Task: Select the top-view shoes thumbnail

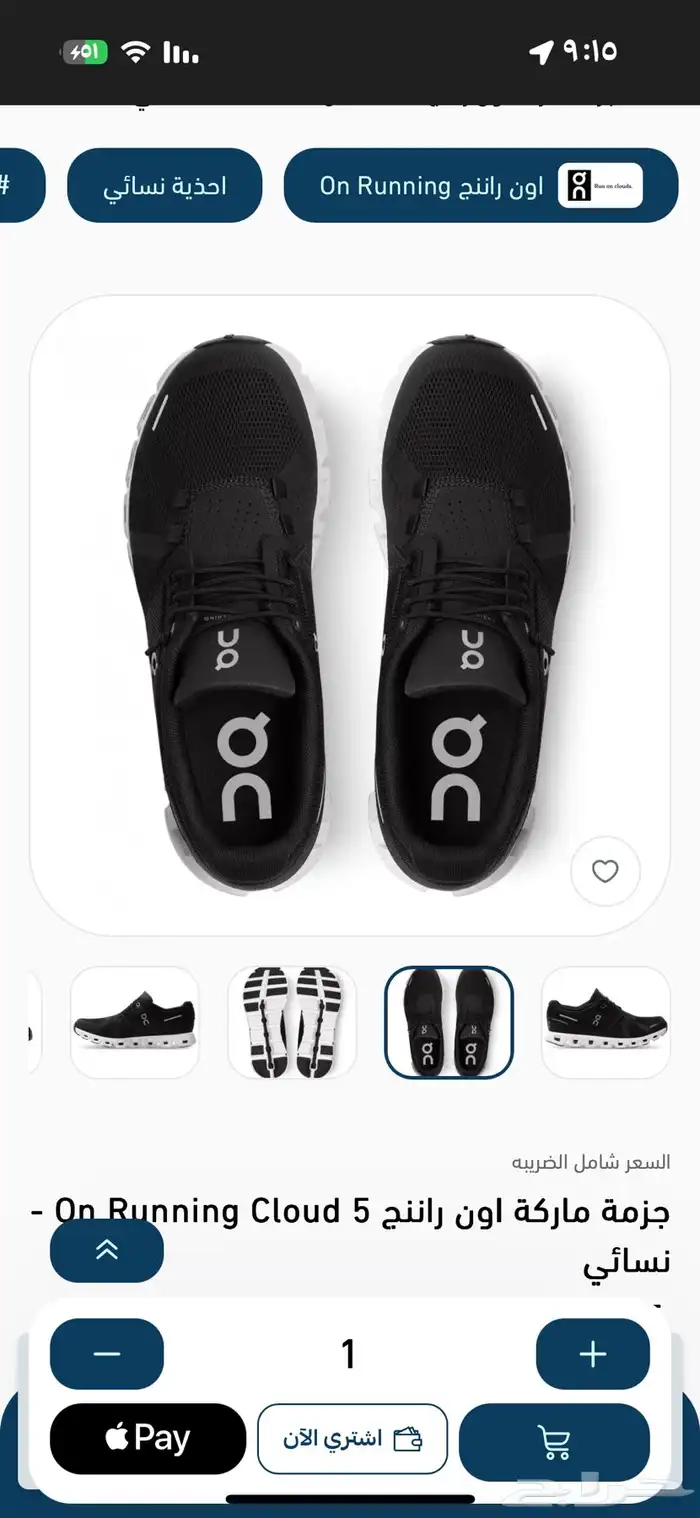Action: pos(449,1022)
